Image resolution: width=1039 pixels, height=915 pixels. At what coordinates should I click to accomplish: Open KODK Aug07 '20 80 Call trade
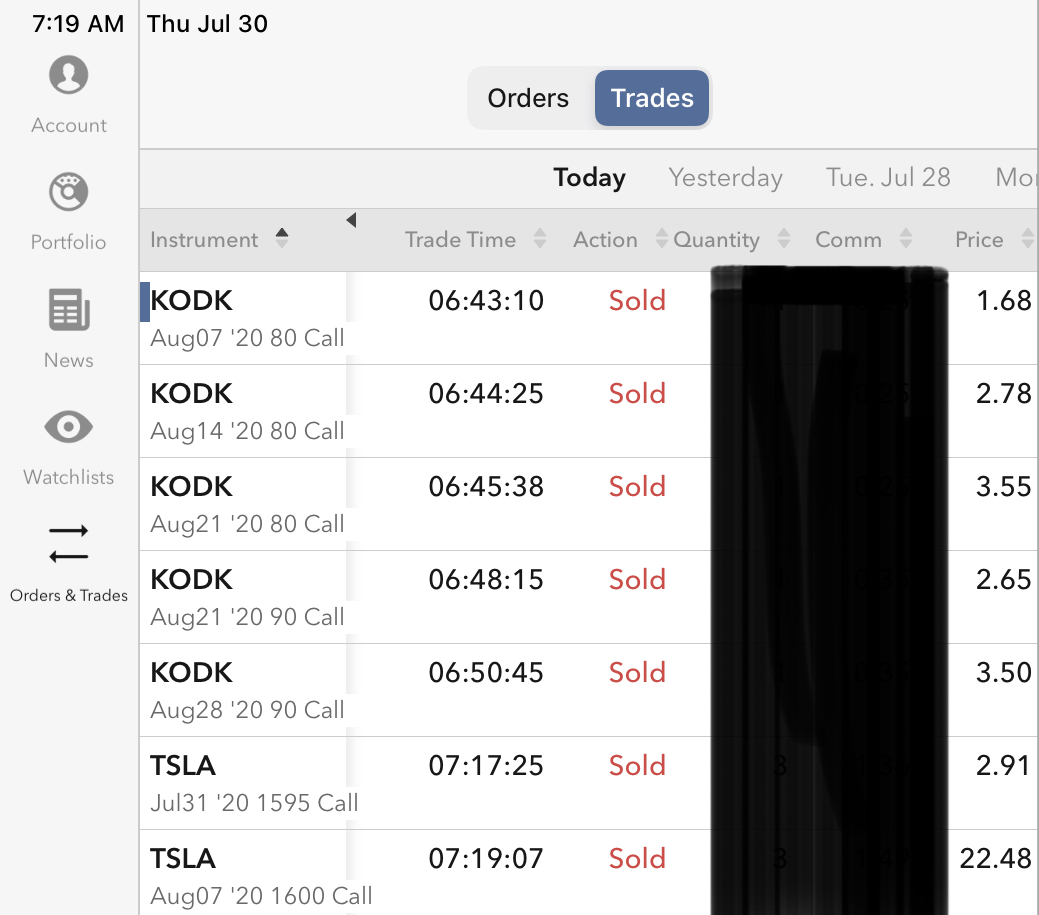(246, 318)
